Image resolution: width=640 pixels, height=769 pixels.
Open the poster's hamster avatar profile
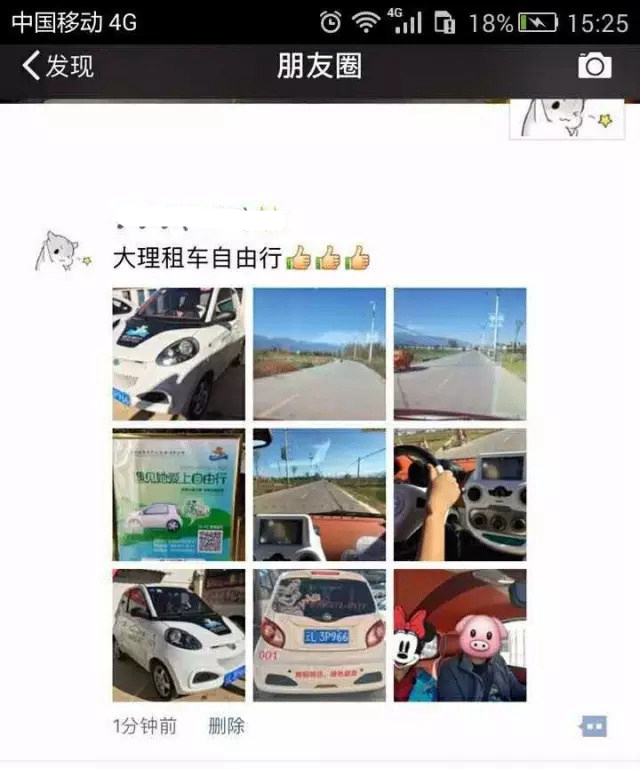pos(62,252)
